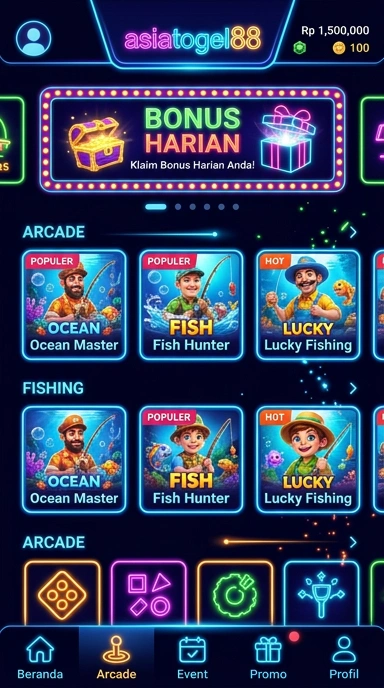Play Lucky Fishing with the mustached fisherman

pos(308,305)
